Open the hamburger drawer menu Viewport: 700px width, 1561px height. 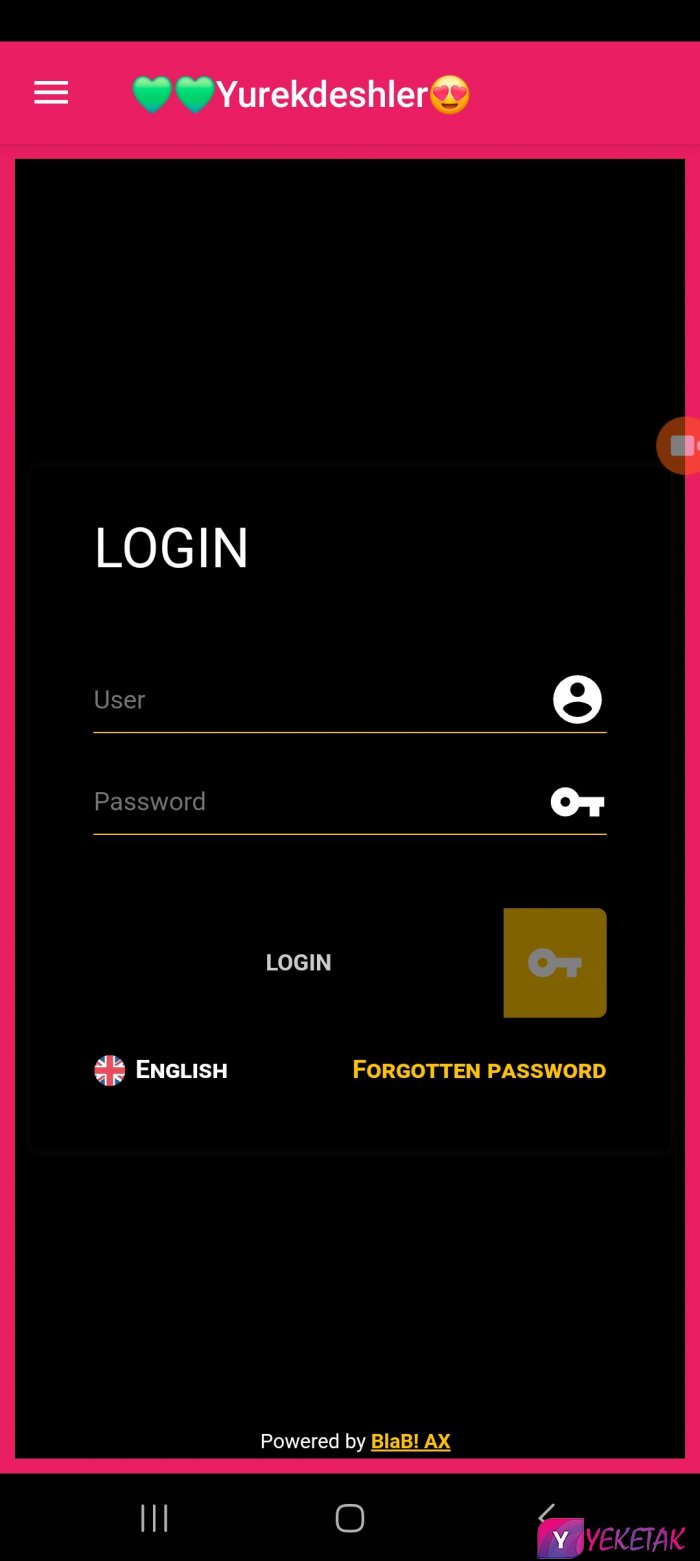pyautogui.click(x=51, y=93)
